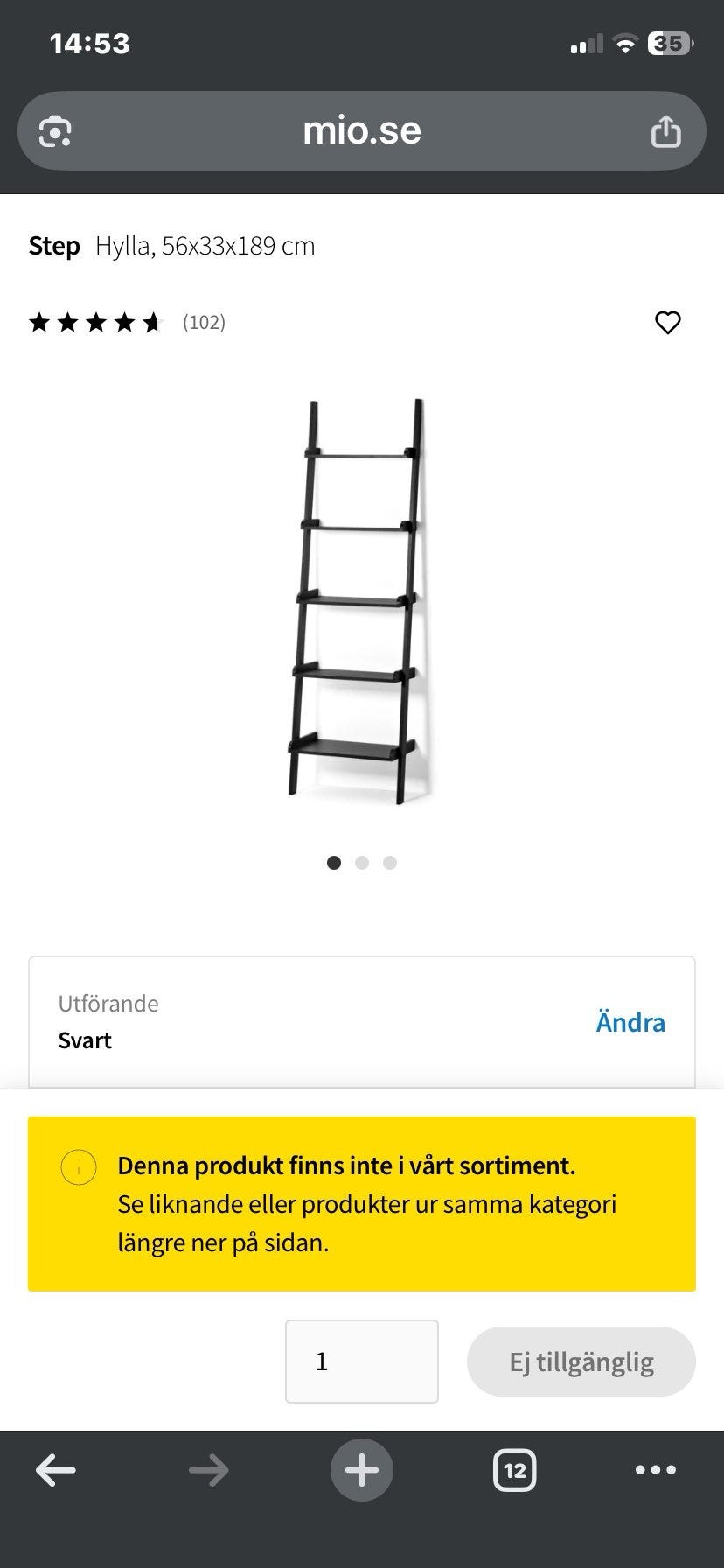Show all 12 open tabs
This screenshot has width=724, height=1568.
point(514,1470)
